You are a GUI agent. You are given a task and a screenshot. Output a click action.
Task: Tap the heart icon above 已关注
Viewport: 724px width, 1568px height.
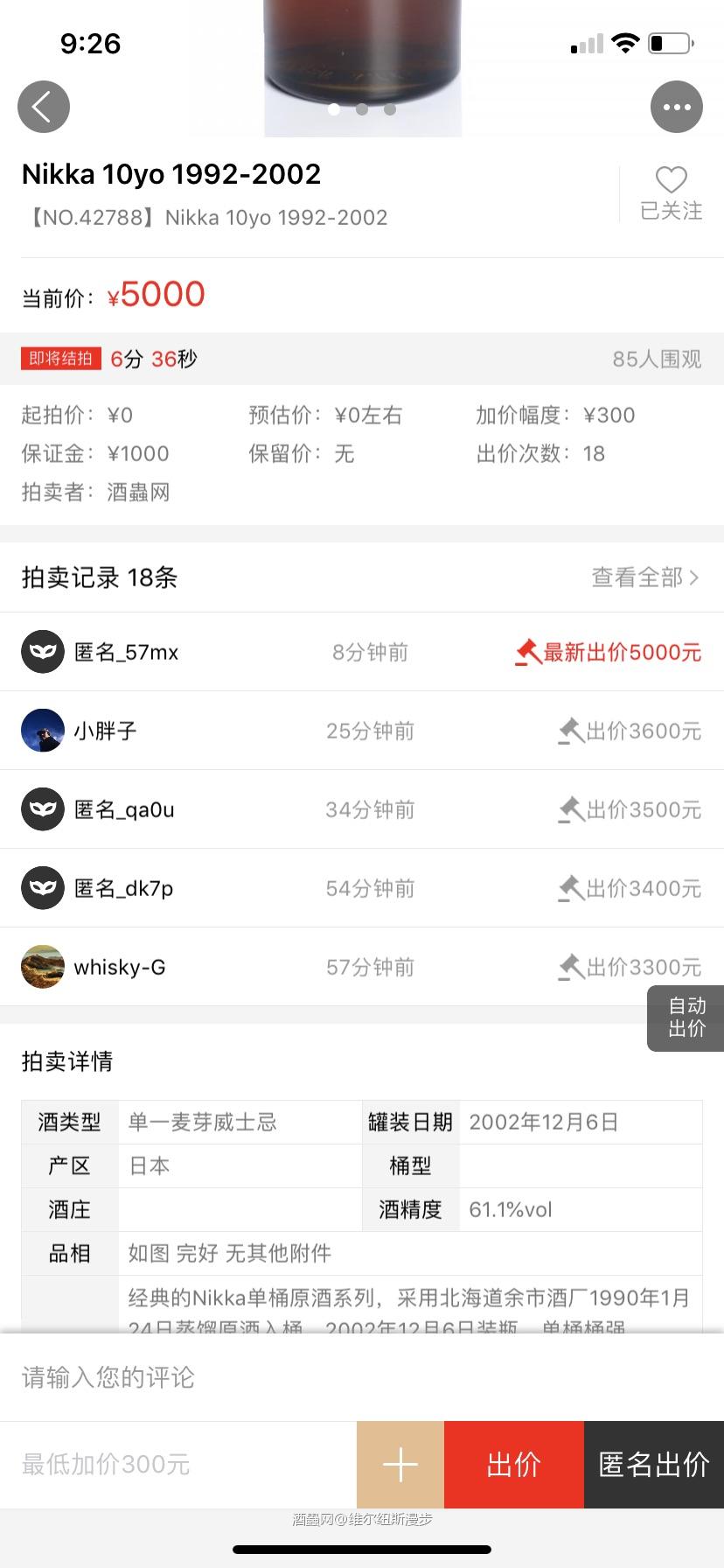click(671, 179)
